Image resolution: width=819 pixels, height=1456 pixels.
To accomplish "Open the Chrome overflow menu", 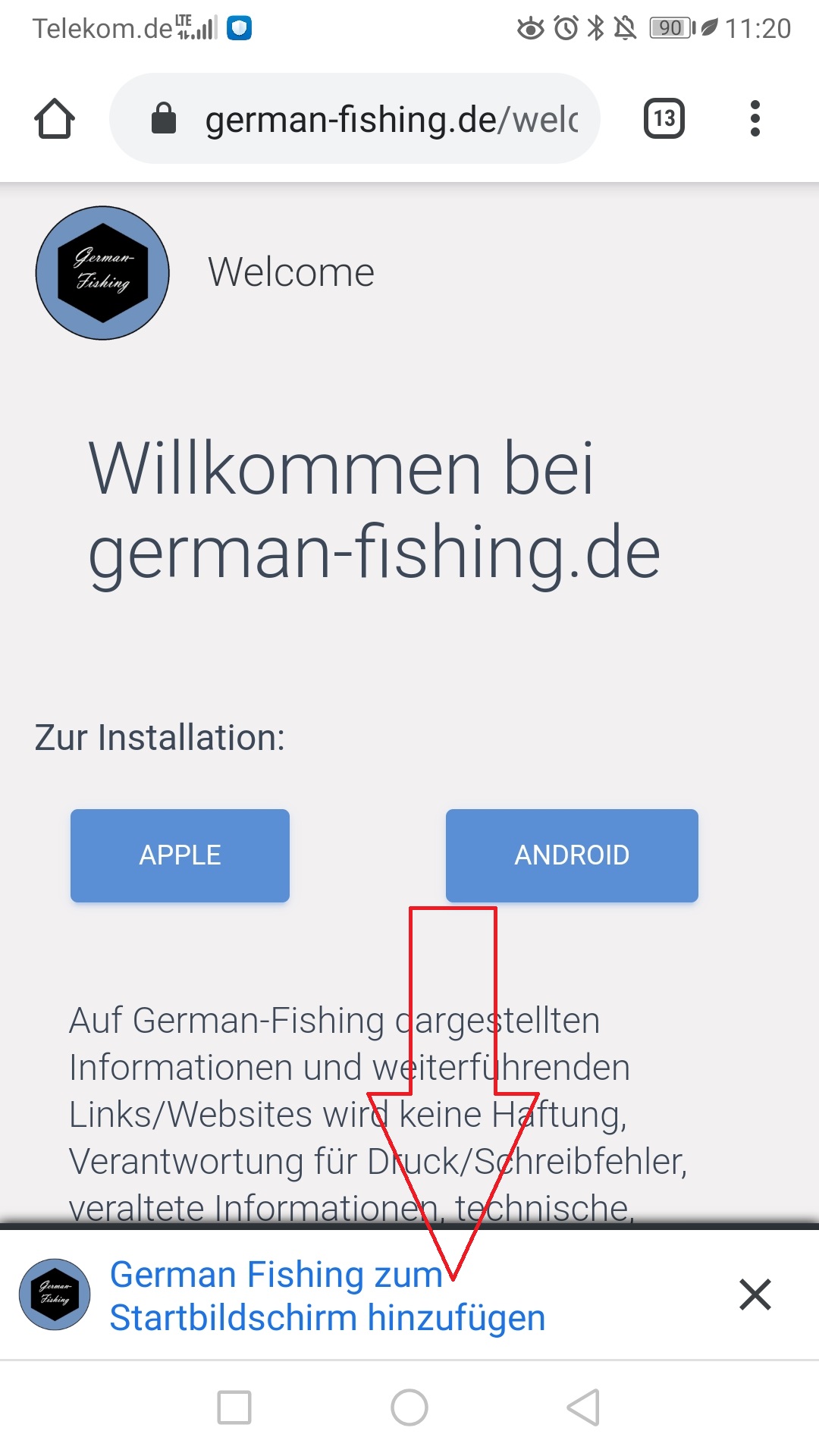I will pos(755,119).
